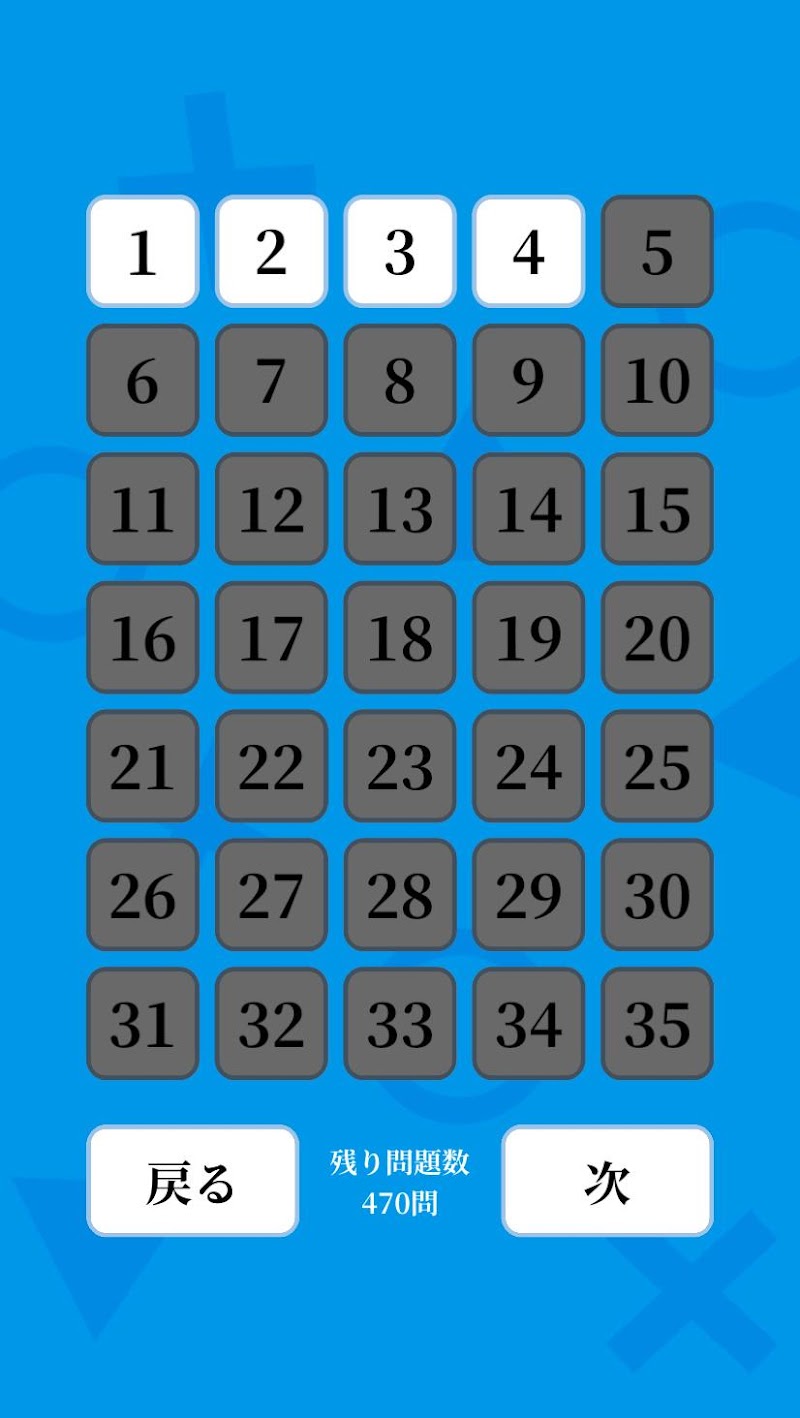800x1418 pixels.
Task: Tap level 31 tile
Action: pyautogui.click(x=143, y=1023)
